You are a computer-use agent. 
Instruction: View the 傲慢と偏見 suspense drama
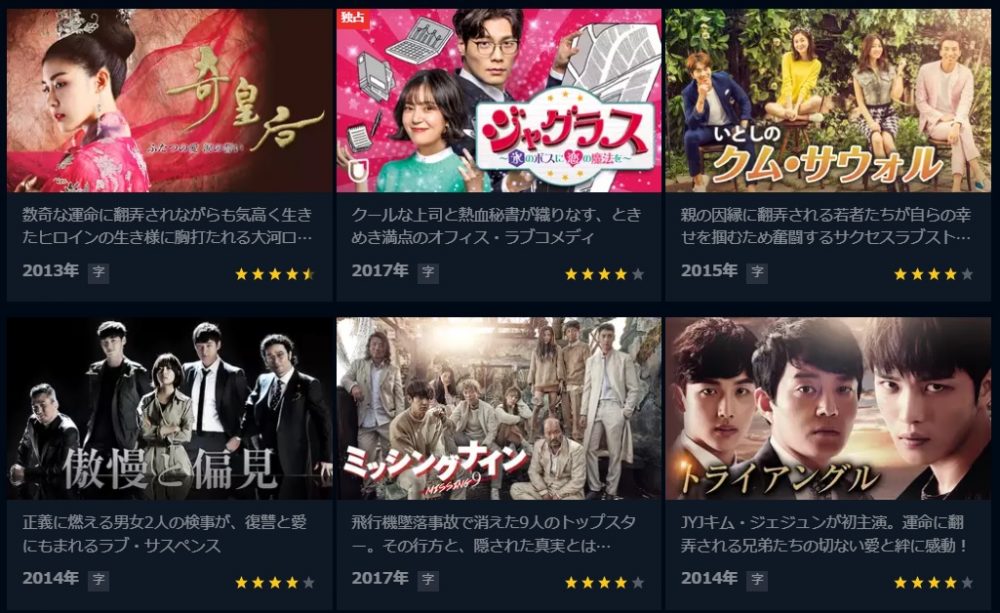click(168, 408)
